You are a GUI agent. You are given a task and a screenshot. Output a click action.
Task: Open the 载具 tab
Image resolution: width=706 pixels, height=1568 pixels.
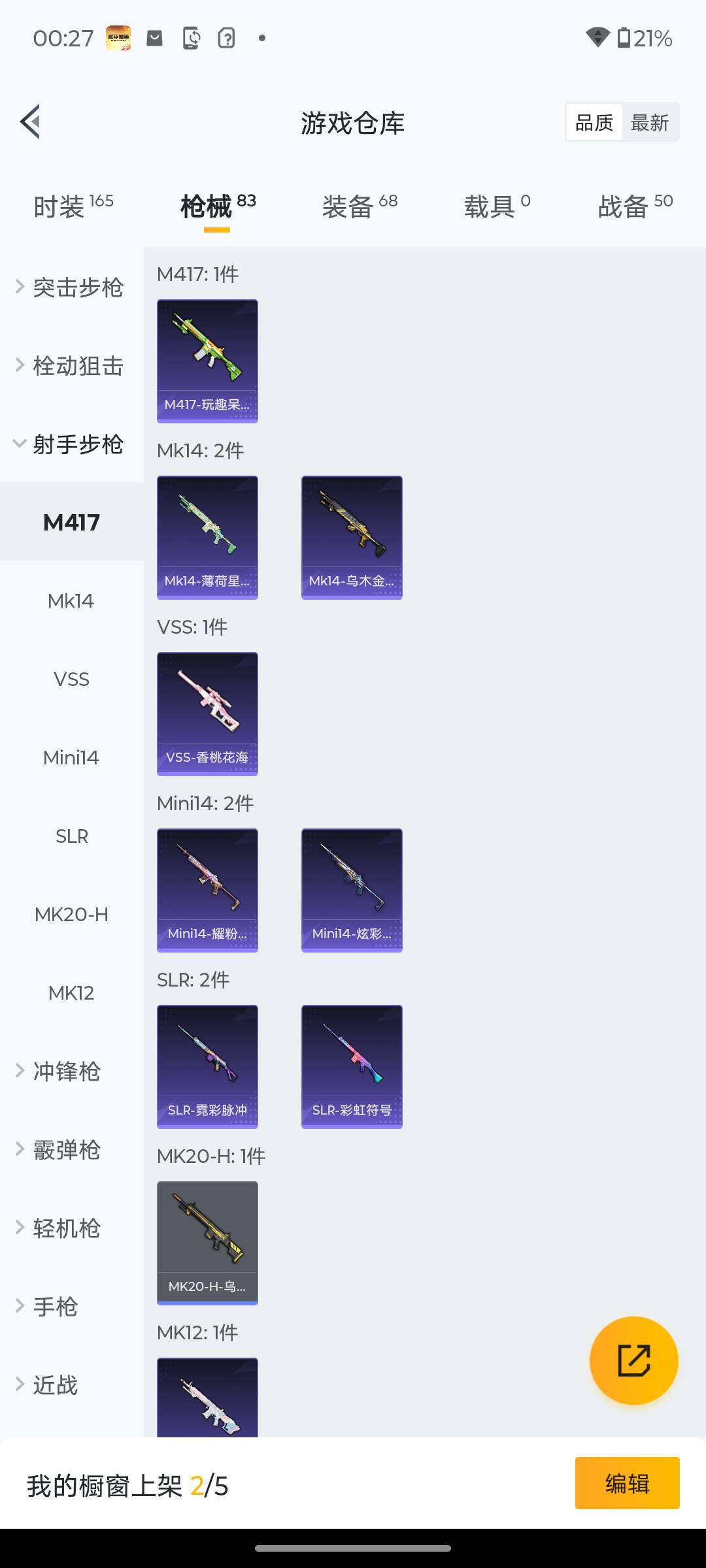(x=496, y=206)
